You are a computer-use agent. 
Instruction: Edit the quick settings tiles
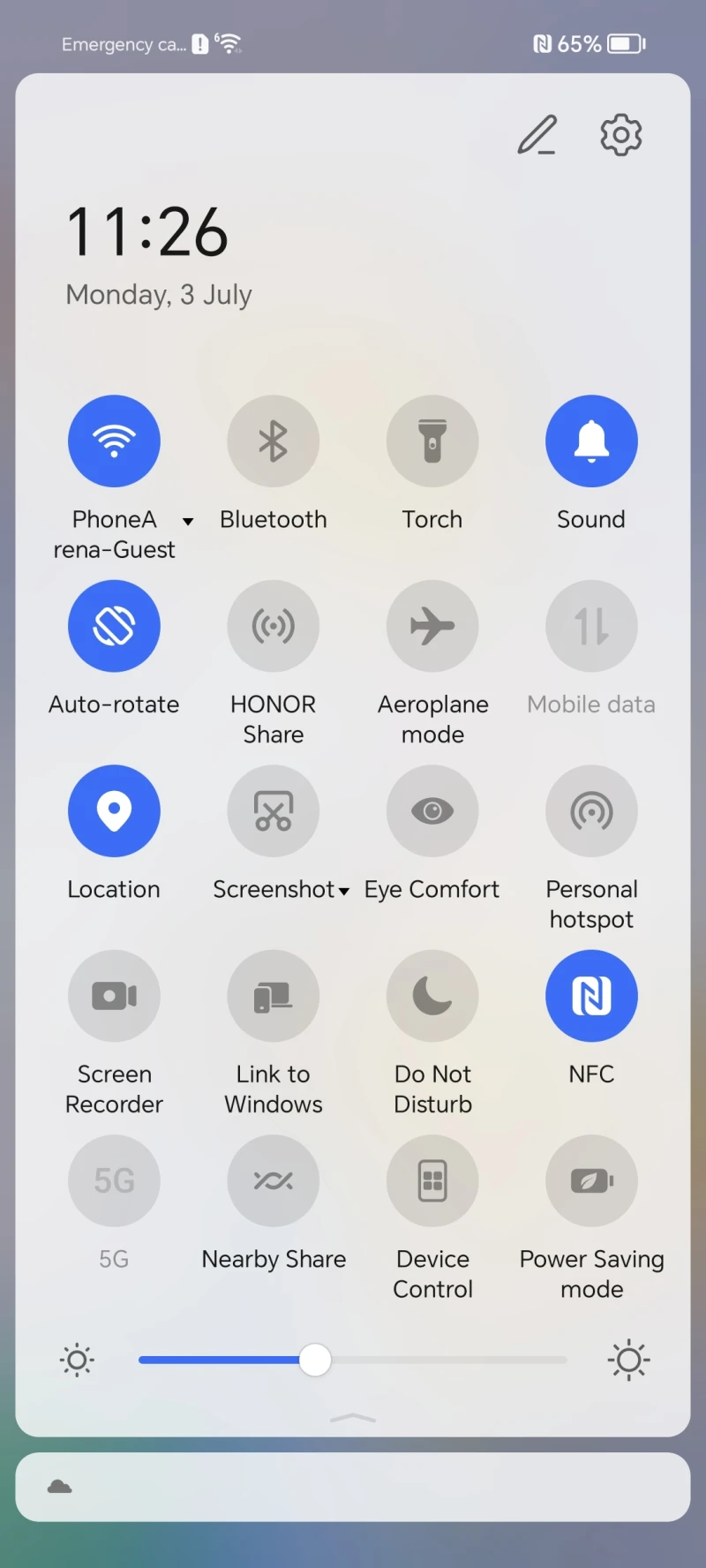pyautogui.click(x=537, y=135)
